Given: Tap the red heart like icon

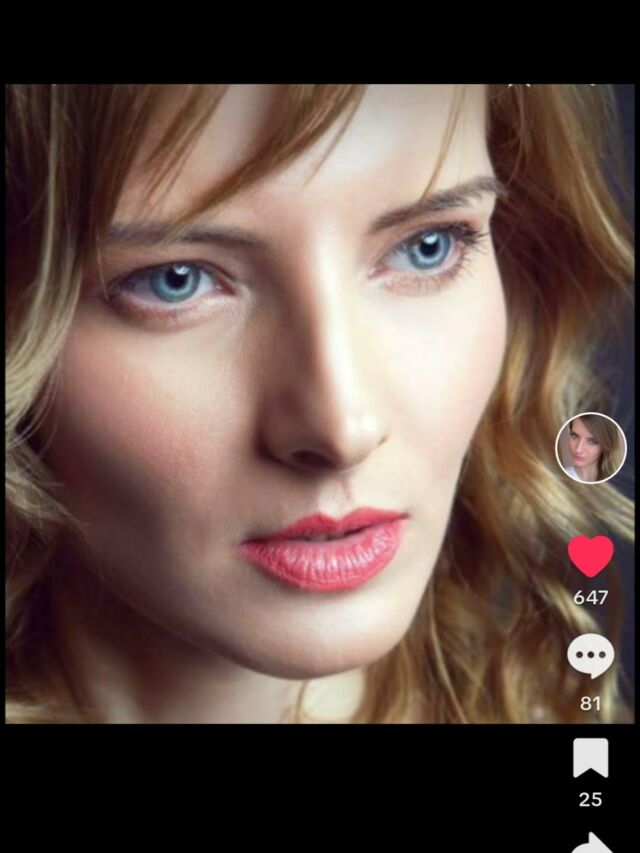Looking at the screenshot, I should (591, 556).
